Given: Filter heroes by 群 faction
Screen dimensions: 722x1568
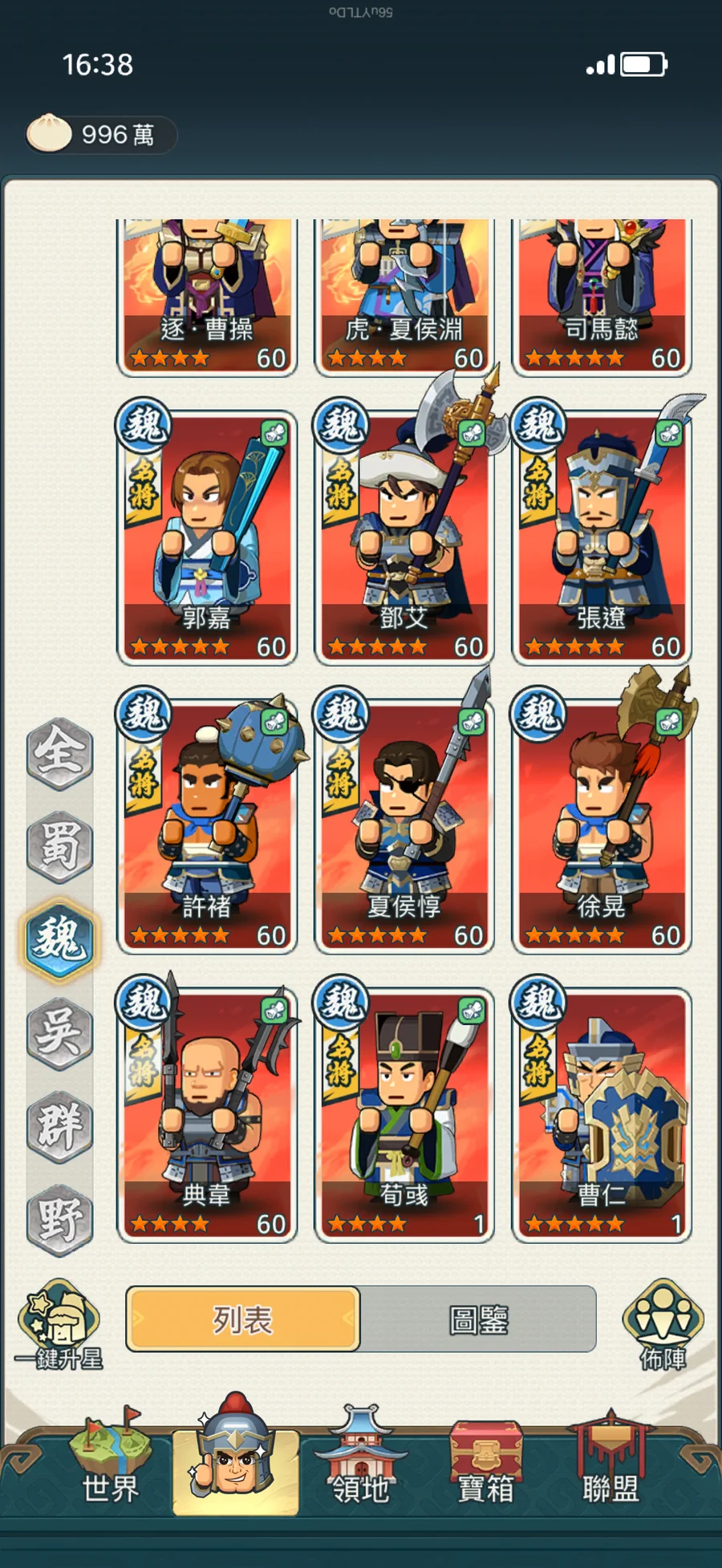Looking at the screenshot, I should pyautogui.click(x=60, y=1125).
